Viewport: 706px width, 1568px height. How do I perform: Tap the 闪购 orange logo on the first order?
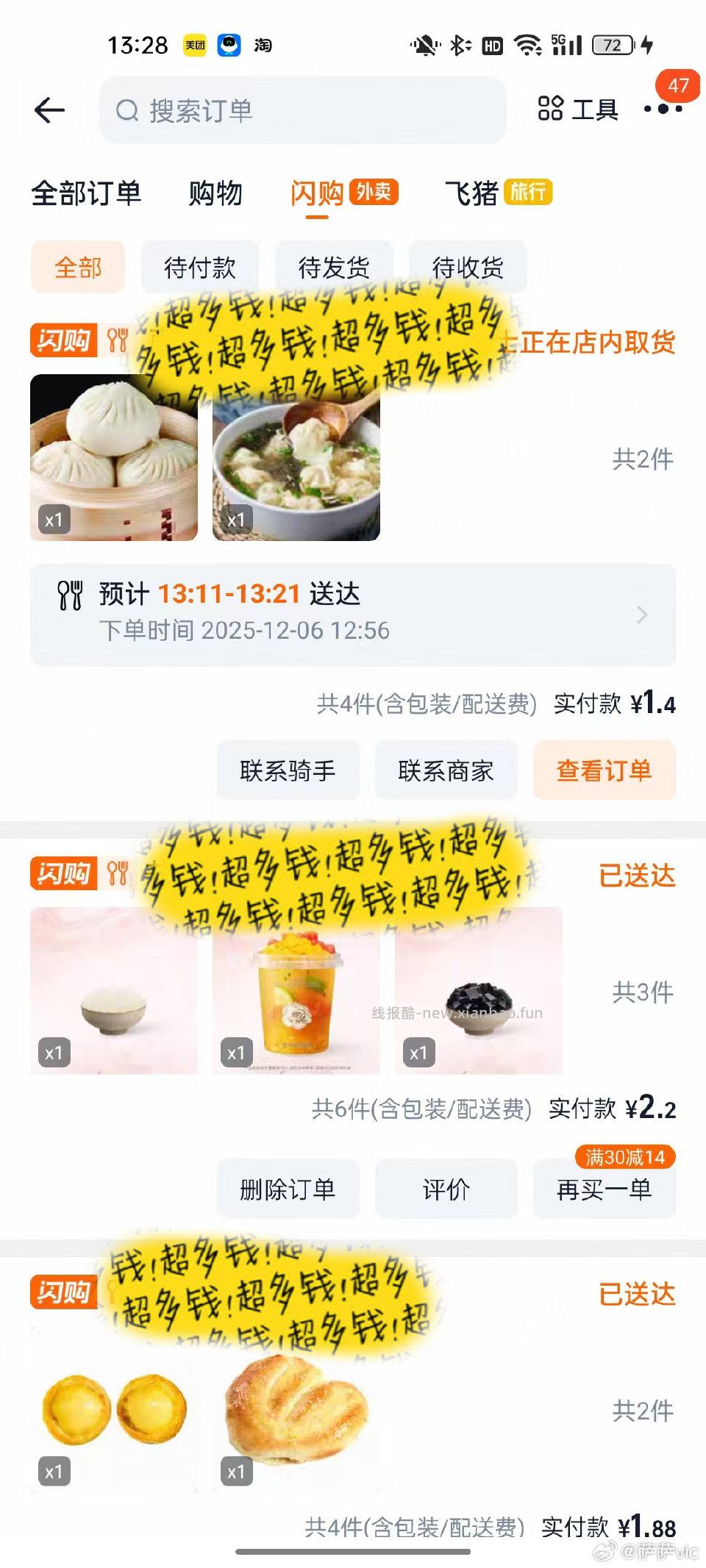63,342
